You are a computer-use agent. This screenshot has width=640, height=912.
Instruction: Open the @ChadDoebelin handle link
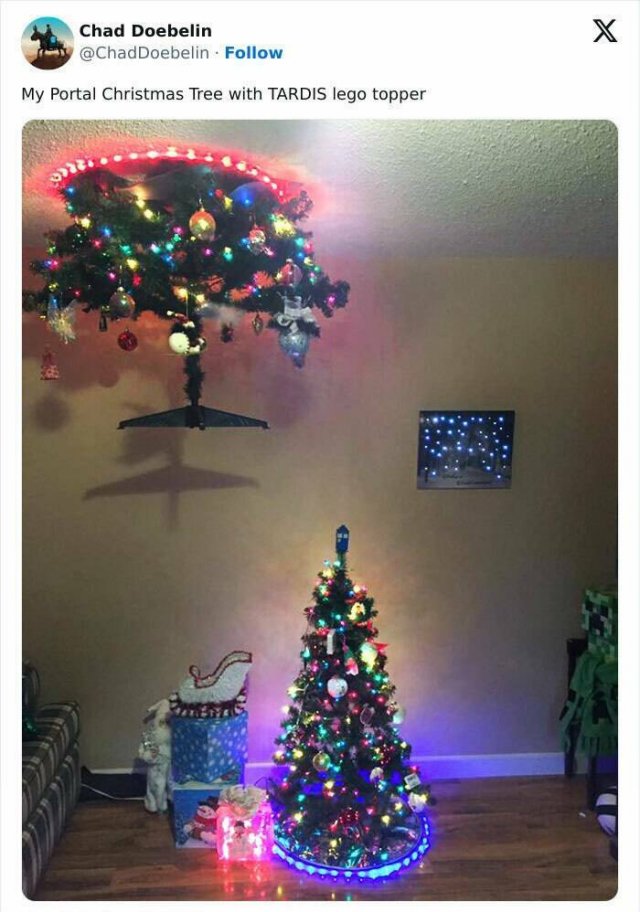(144, 53)
